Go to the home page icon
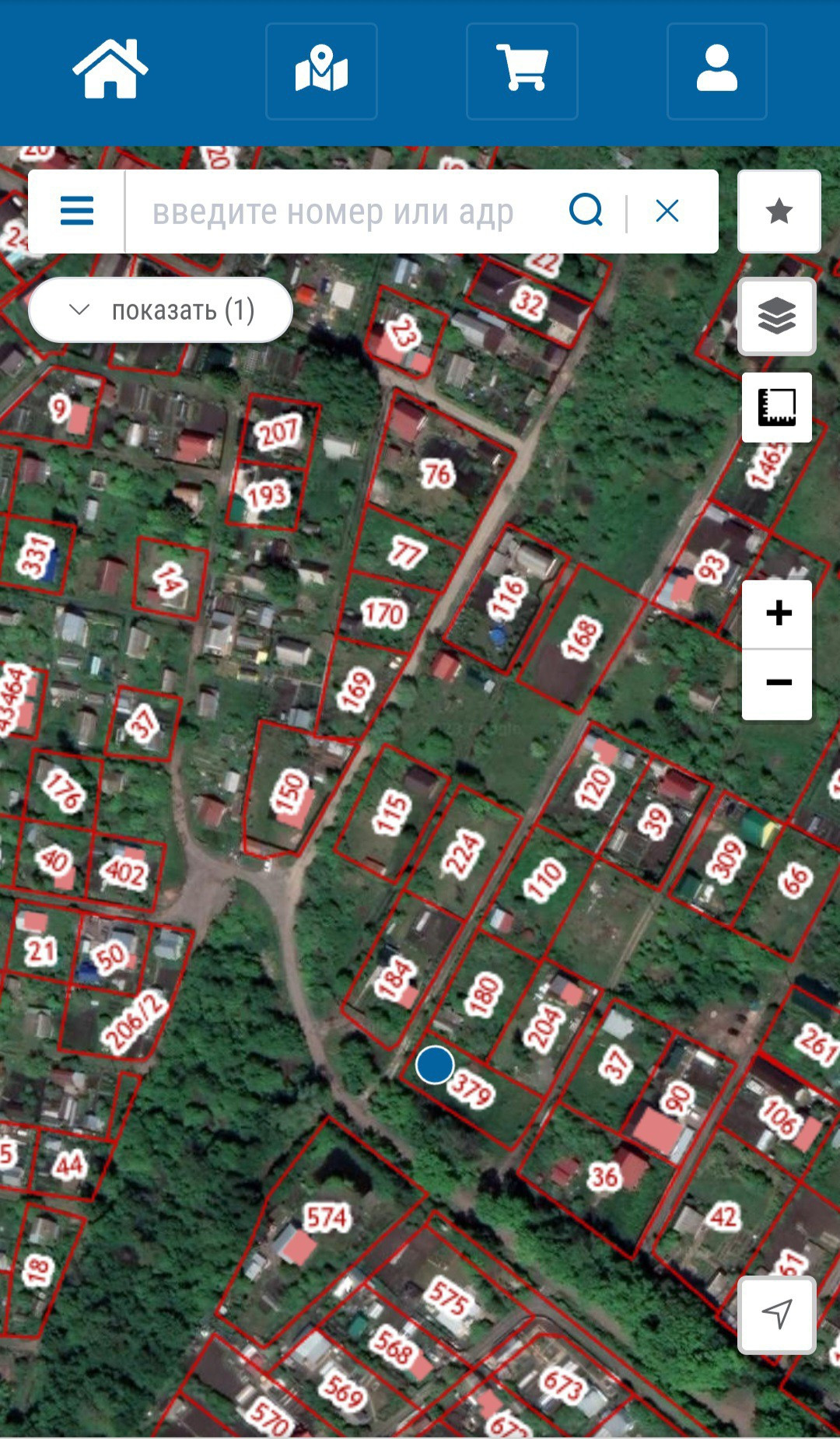 [110, 69]
